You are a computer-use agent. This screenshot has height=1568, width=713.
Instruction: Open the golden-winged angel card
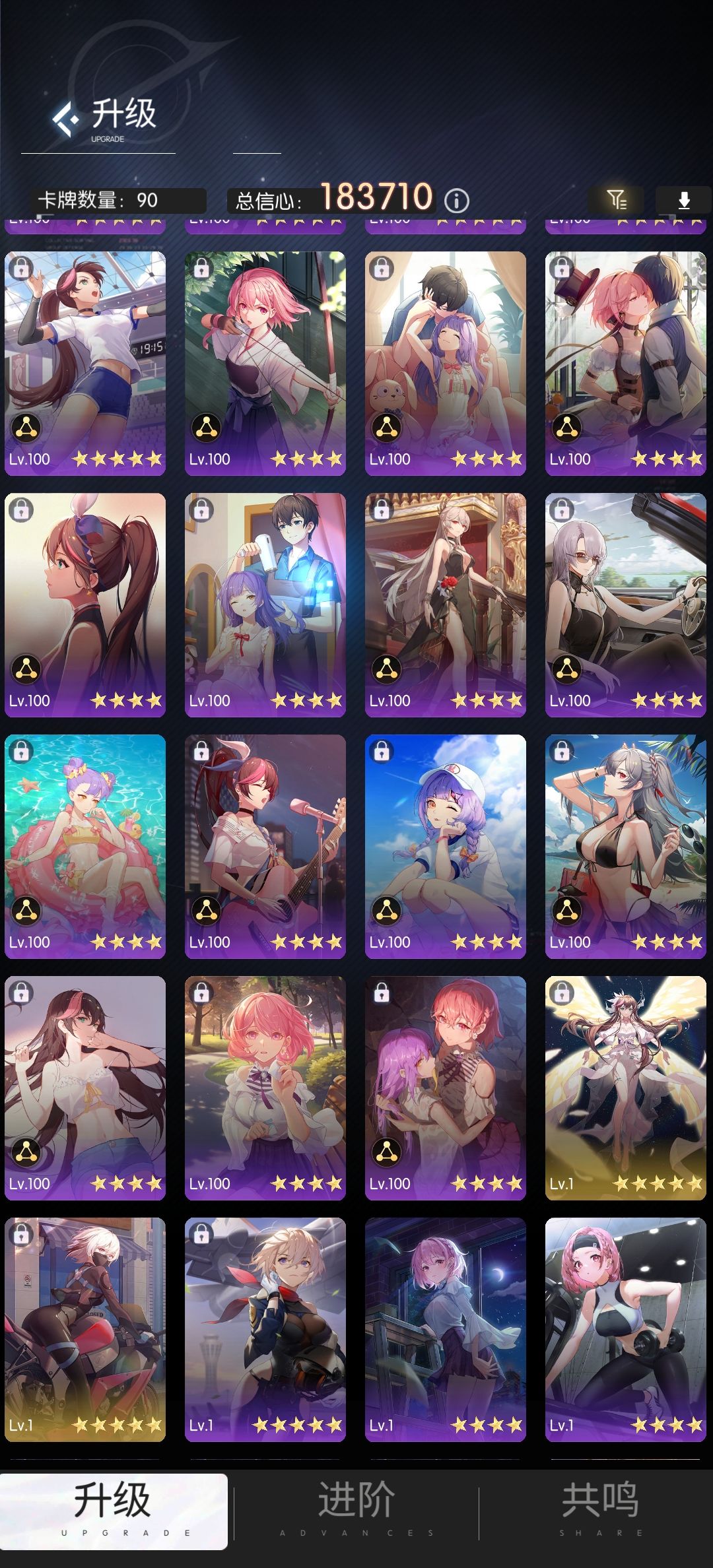[x=626, y=1088]
